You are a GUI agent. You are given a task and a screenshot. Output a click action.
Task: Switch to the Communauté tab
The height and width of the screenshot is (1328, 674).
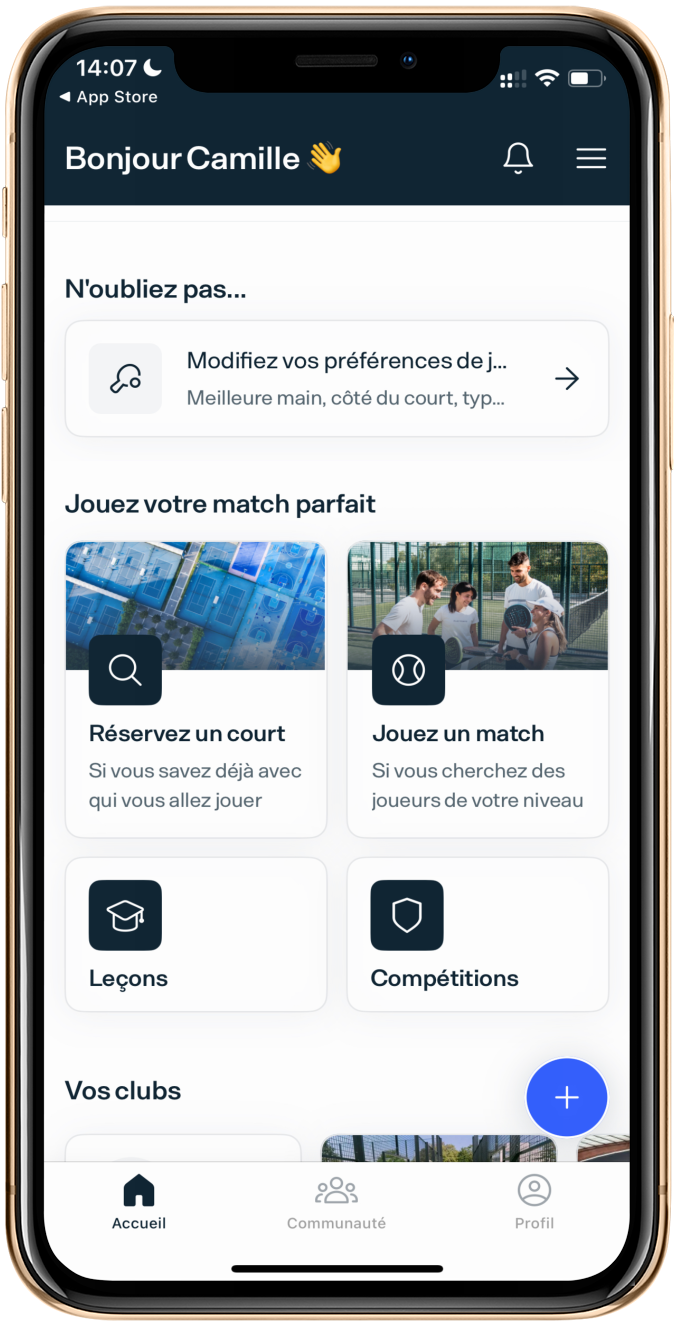coord(336,1203)
